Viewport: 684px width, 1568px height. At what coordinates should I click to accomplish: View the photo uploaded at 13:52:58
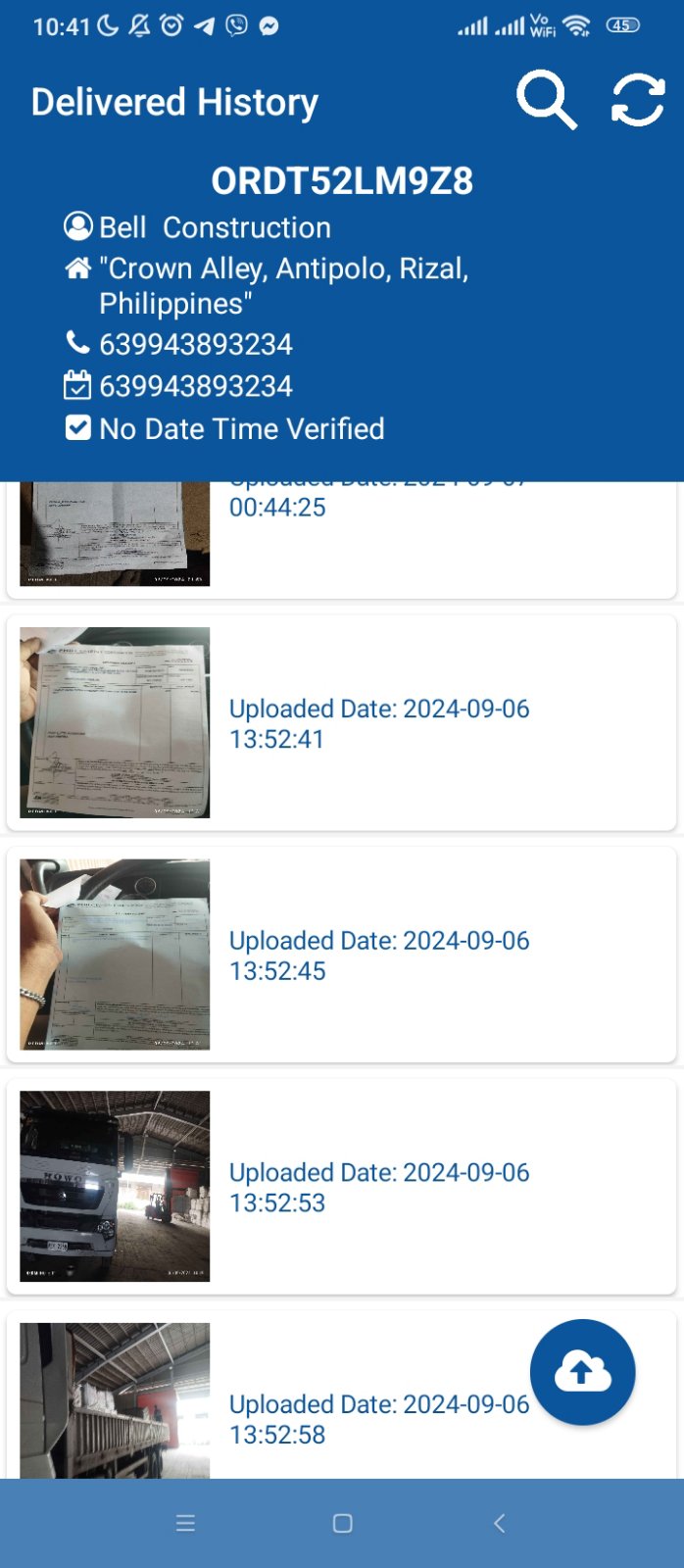(115, 1401)
